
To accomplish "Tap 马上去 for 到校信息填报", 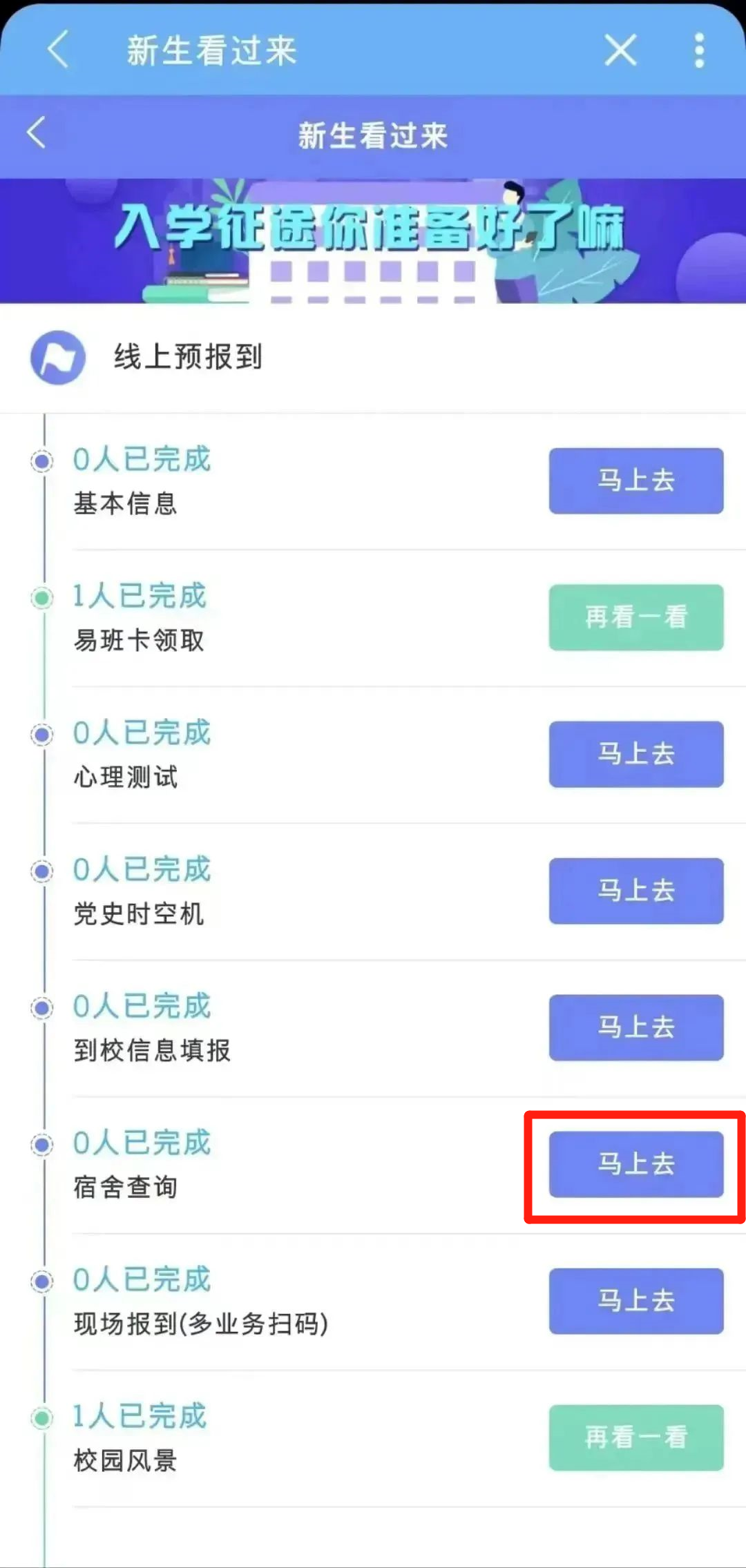I will coord(635,1027).
